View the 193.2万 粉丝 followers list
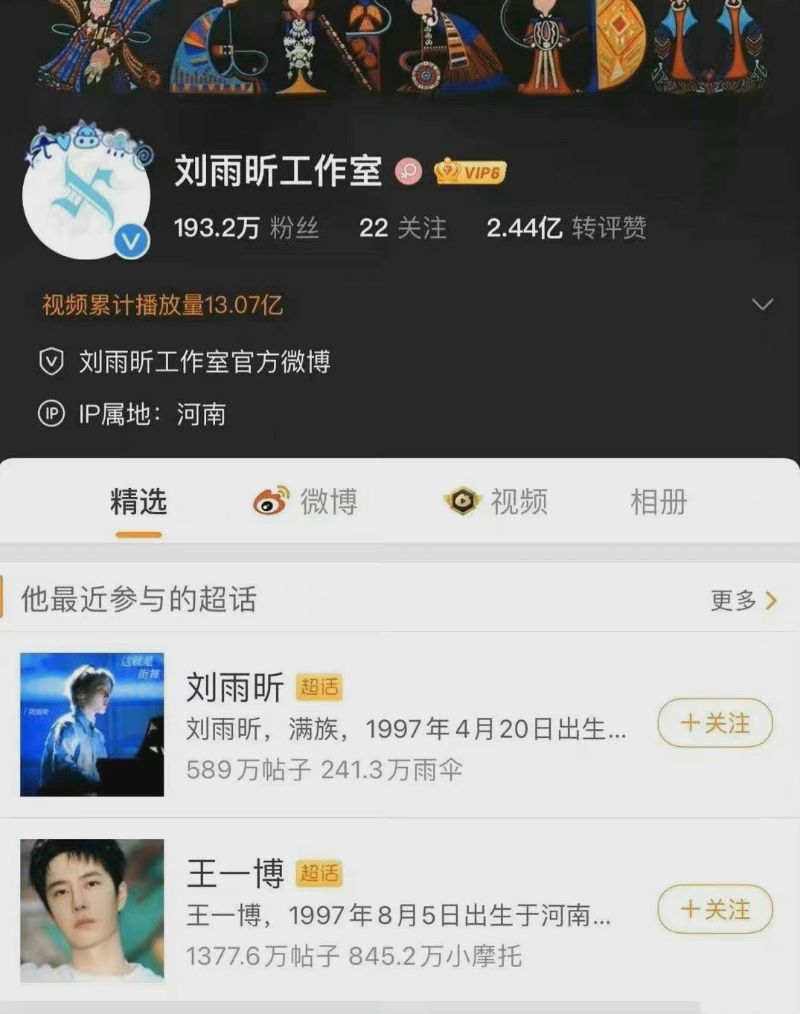The height and width of the screenshot is (1014, 800). 246,228
